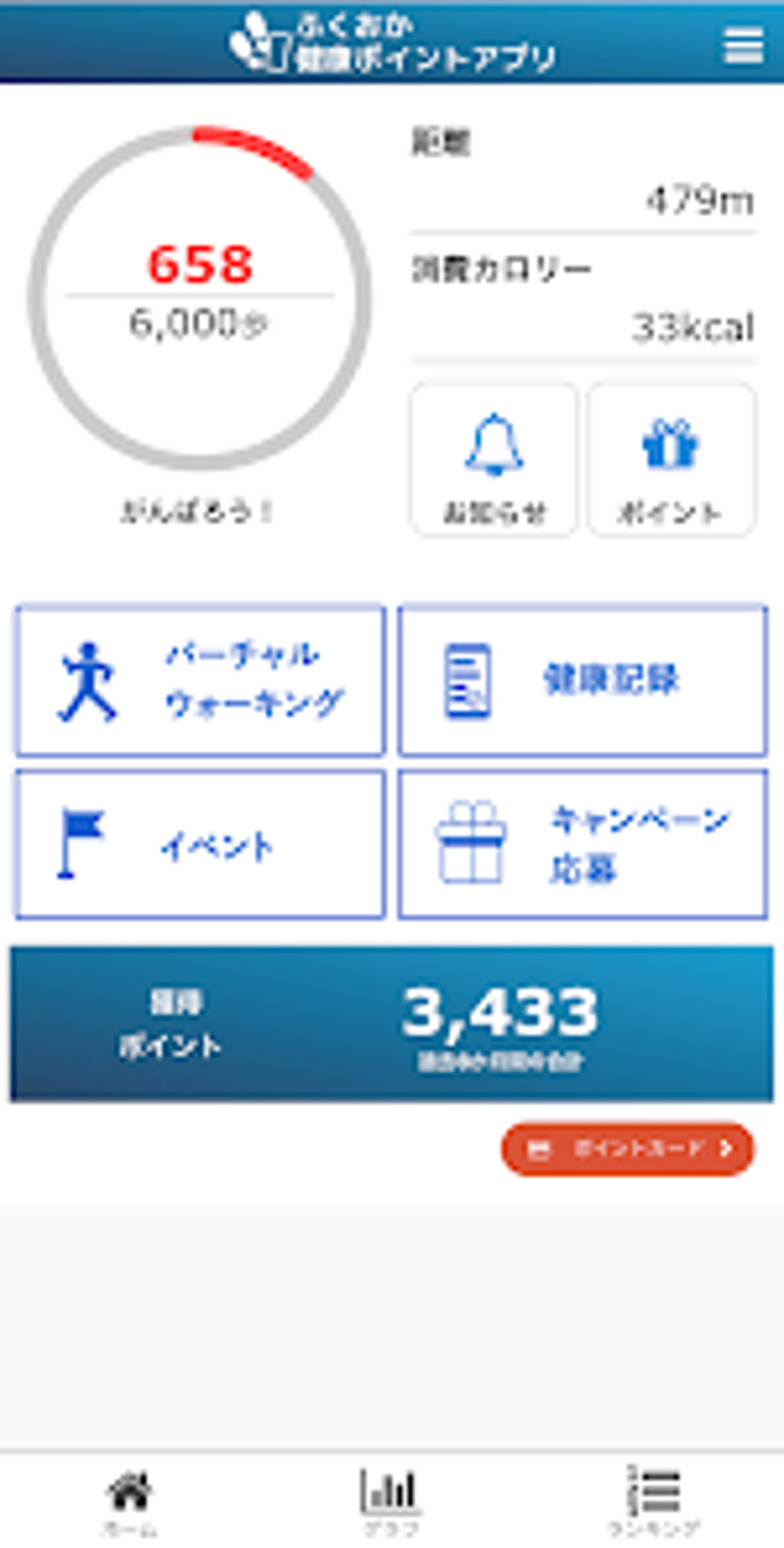Open バーチャルウォーキング
This screenshot has width=784, height=1548.
200,681
